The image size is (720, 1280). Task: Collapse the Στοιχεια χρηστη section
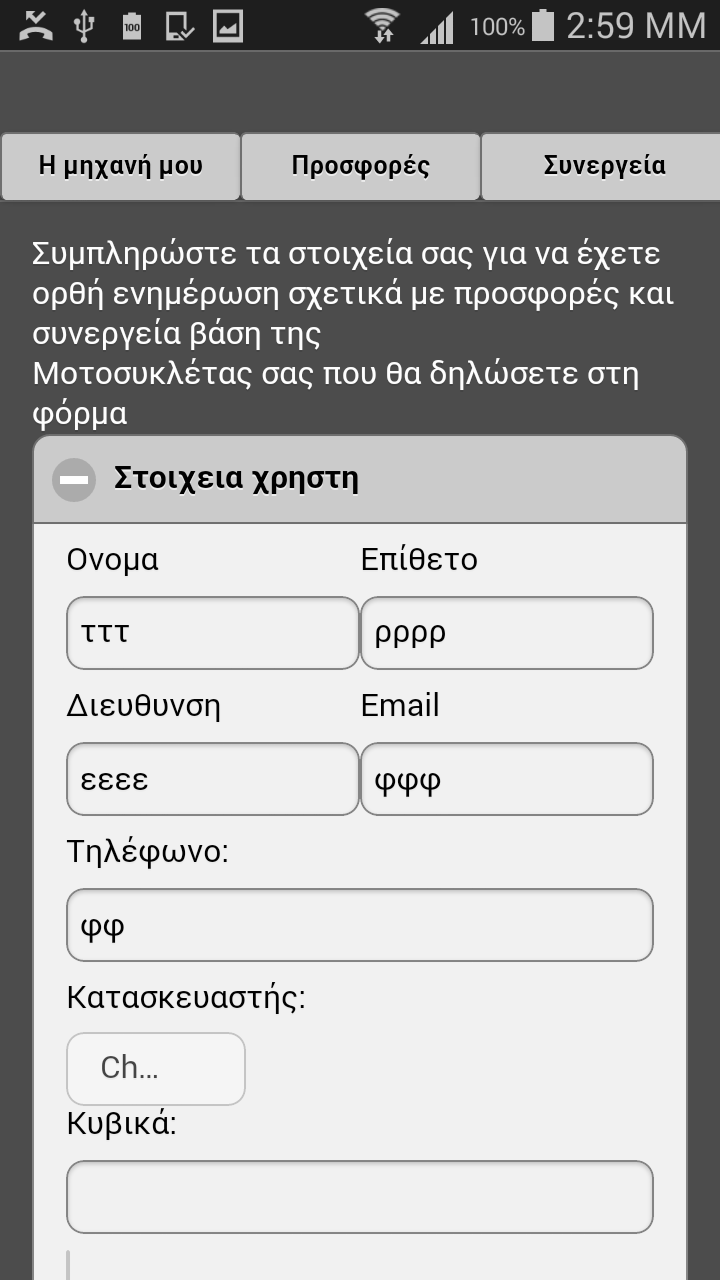click(x=74, y=479)
